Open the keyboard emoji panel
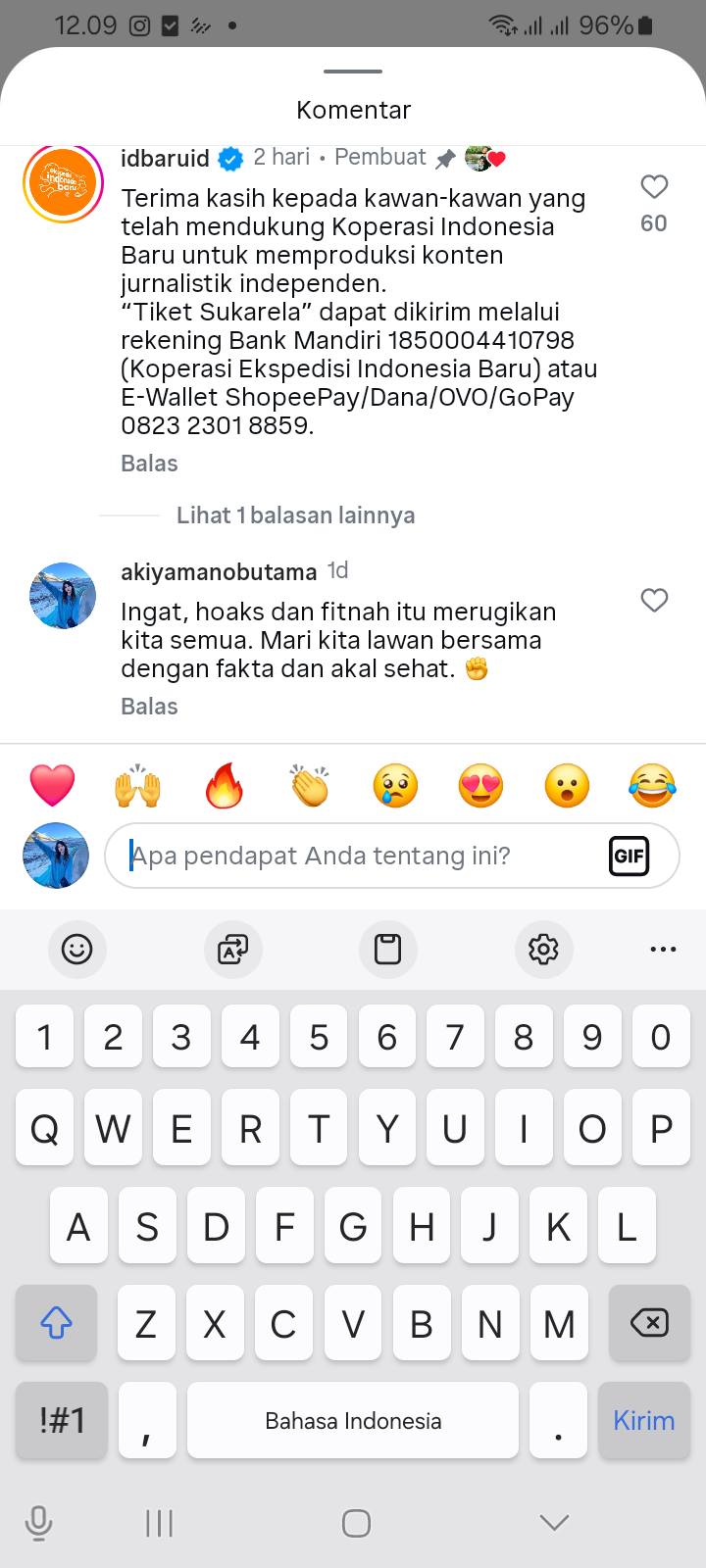Viewport: 706px width, 1568px height. (76, 949)
